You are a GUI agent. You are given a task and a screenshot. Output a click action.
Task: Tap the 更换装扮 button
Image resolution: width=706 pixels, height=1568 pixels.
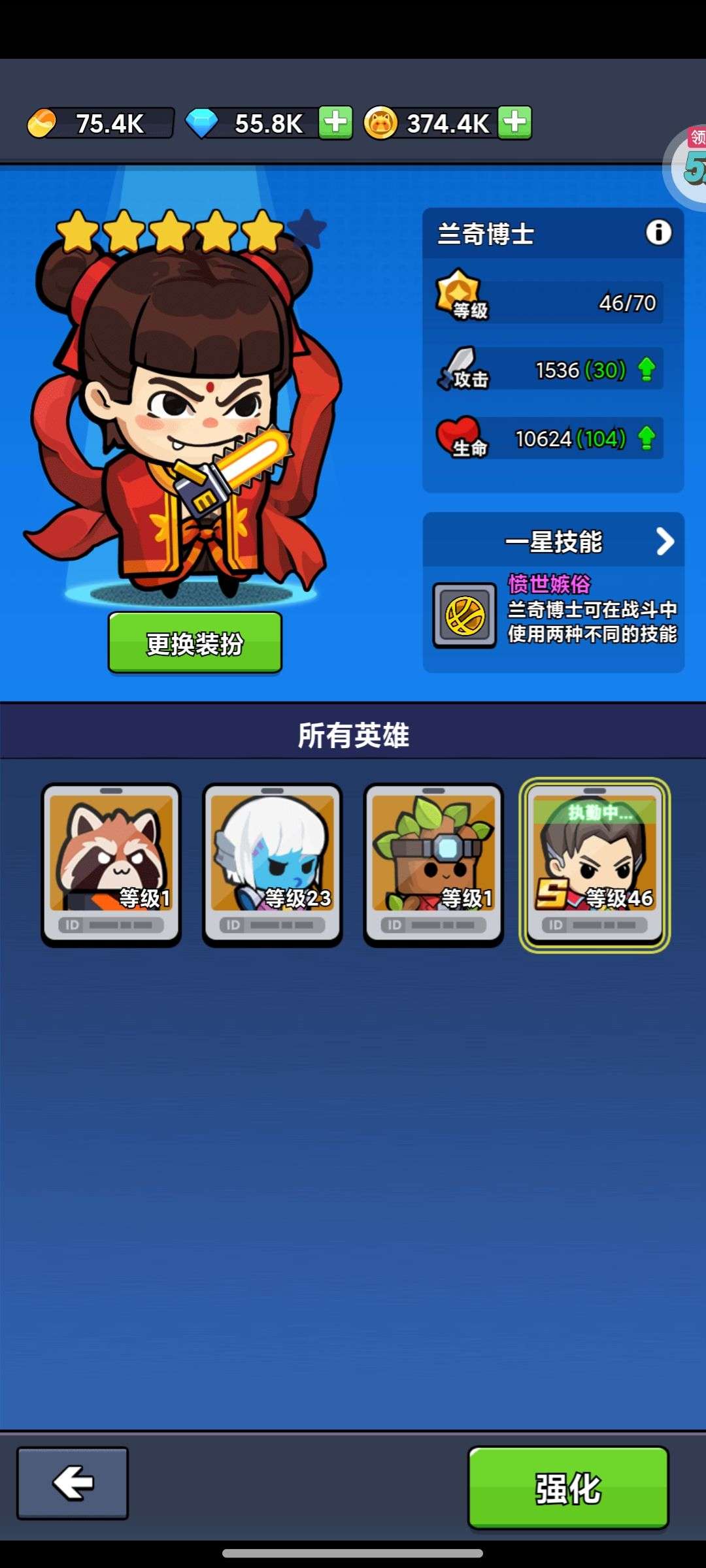coord(195,643)
